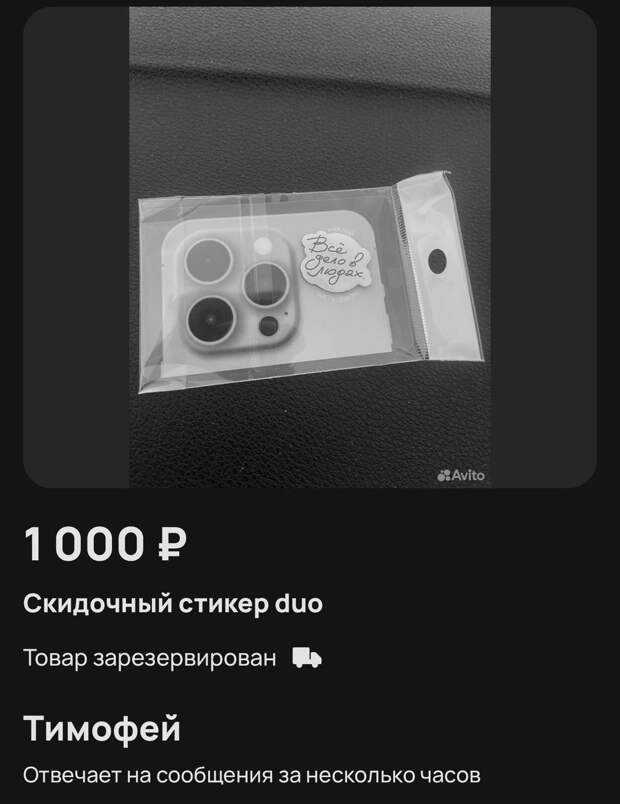Screen dimensions: 620x804
Task: Open the listing photo of the duo sticker
Action: tap(309, 248)
